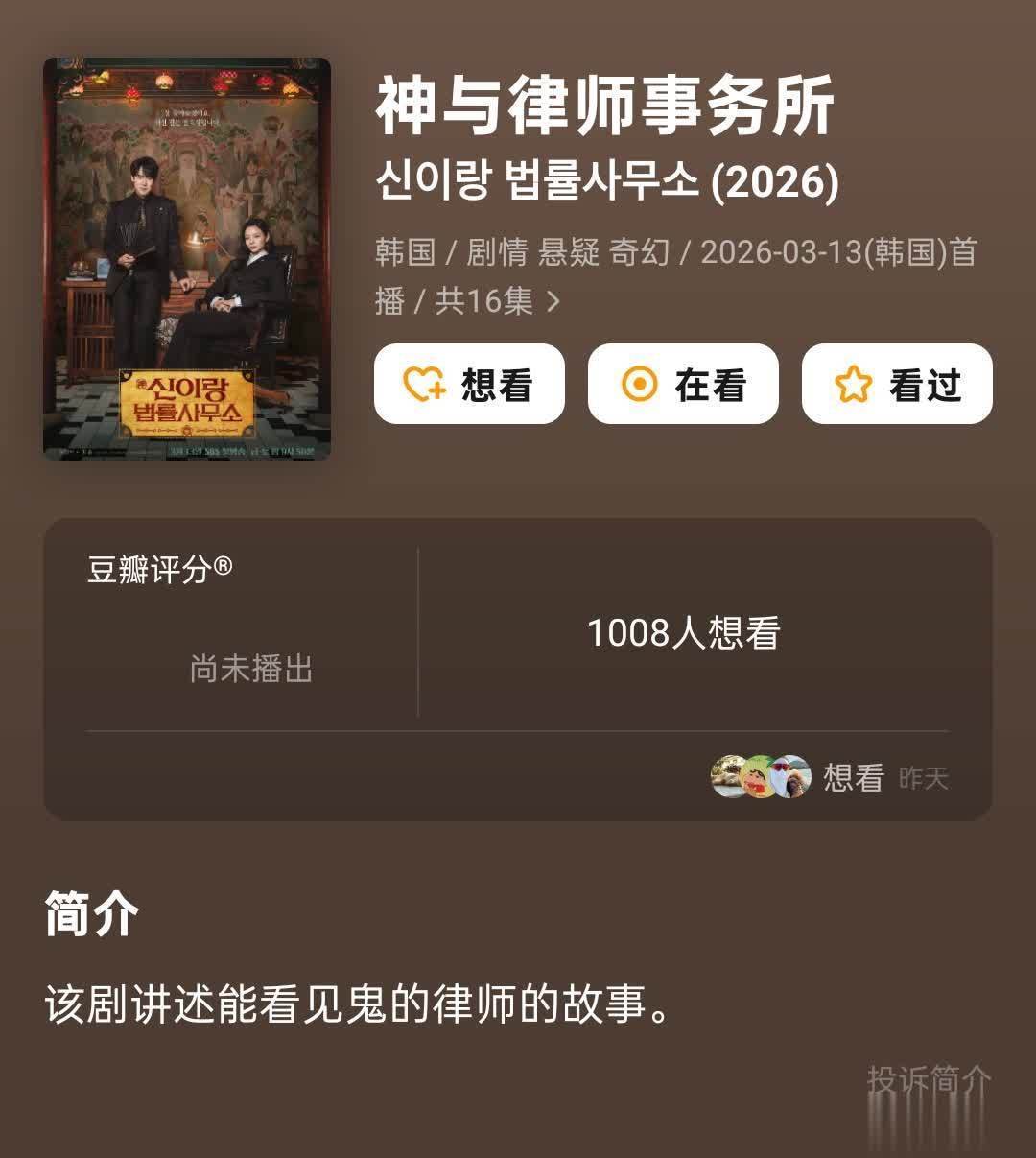This screenshot has width=1036, height=1158.
Task: Mark the drama as 在看
Action: pyautogui.click(x=682, y=385)
